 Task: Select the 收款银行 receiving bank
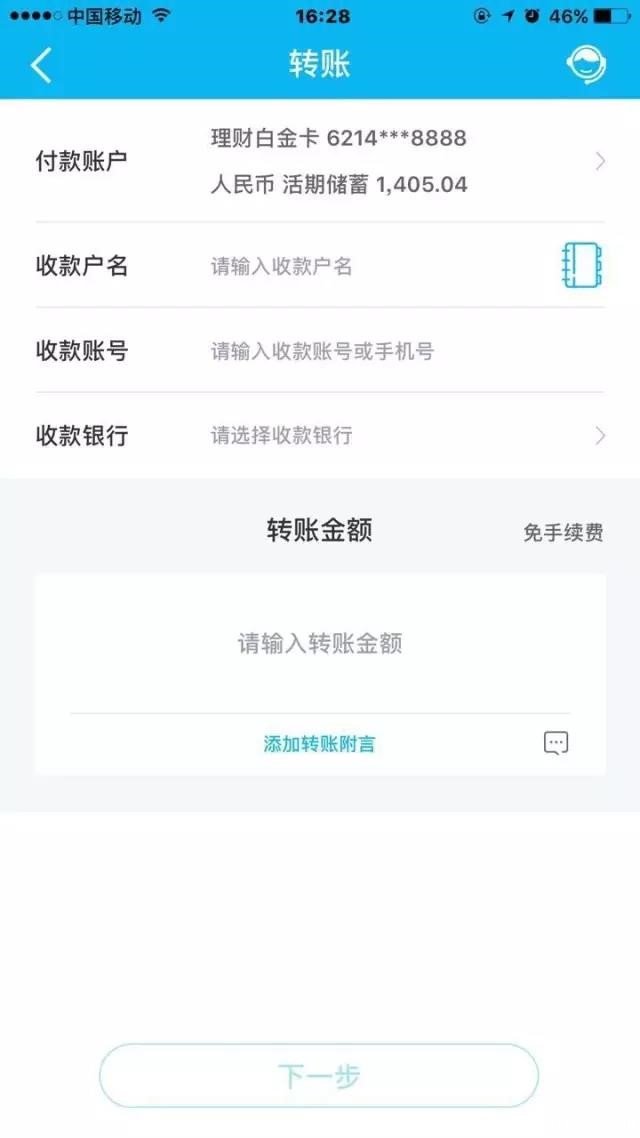[x=320, y=435]
